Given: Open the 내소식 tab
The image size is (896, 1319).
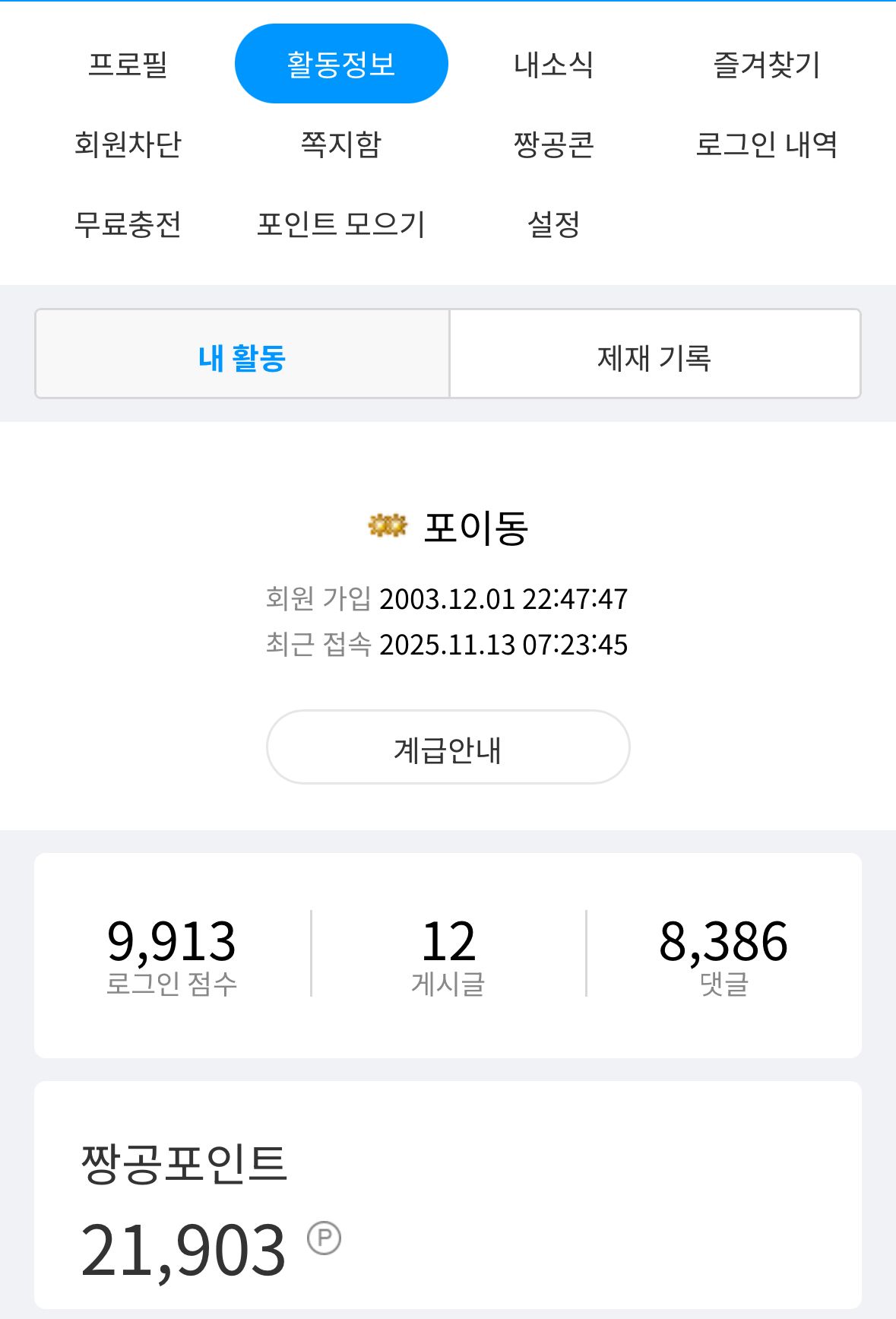Looking at the screenshot, I should pos(553,65).
